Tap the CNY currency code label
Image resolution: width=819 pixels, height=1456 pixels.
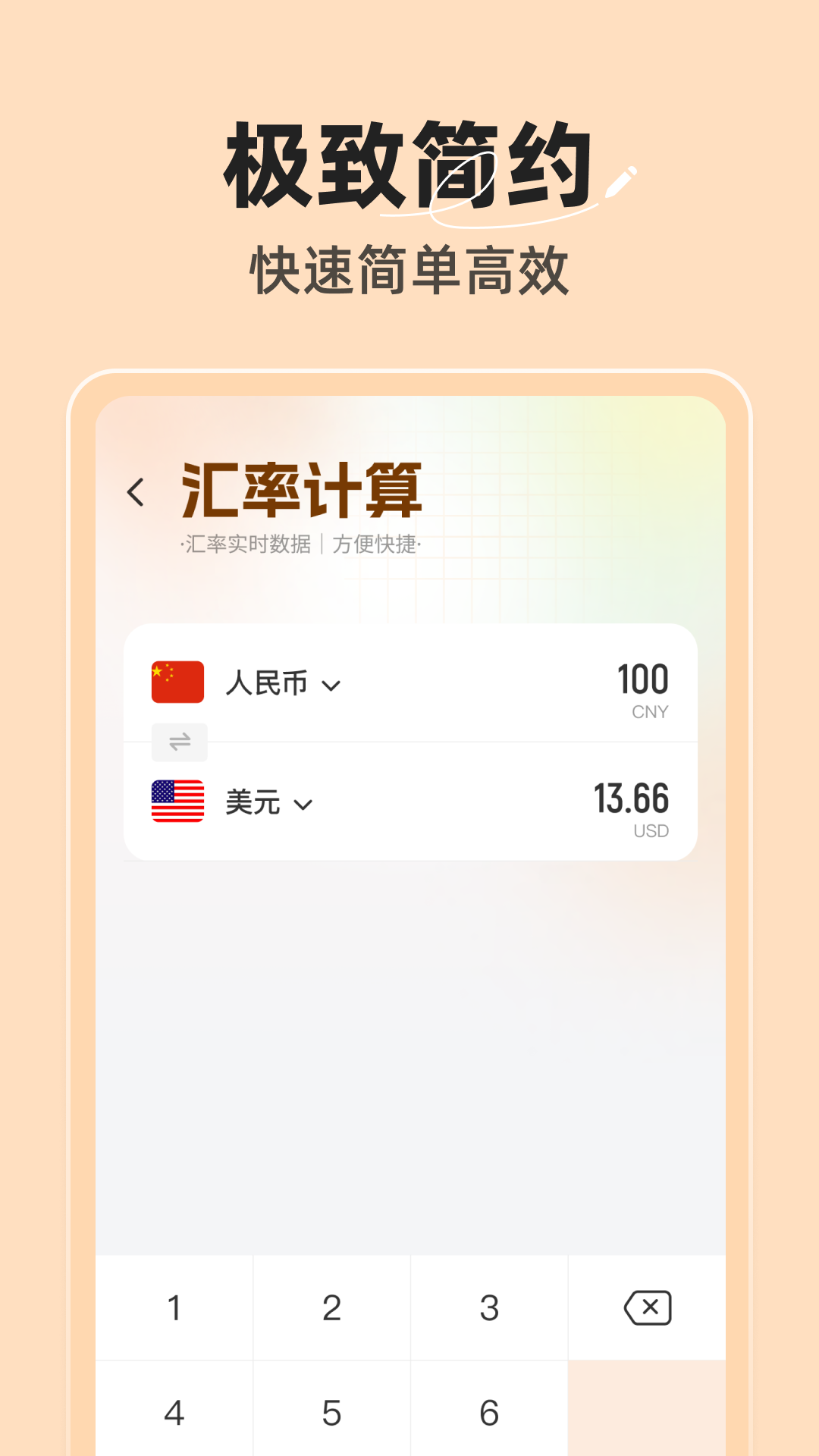point(650,711)
